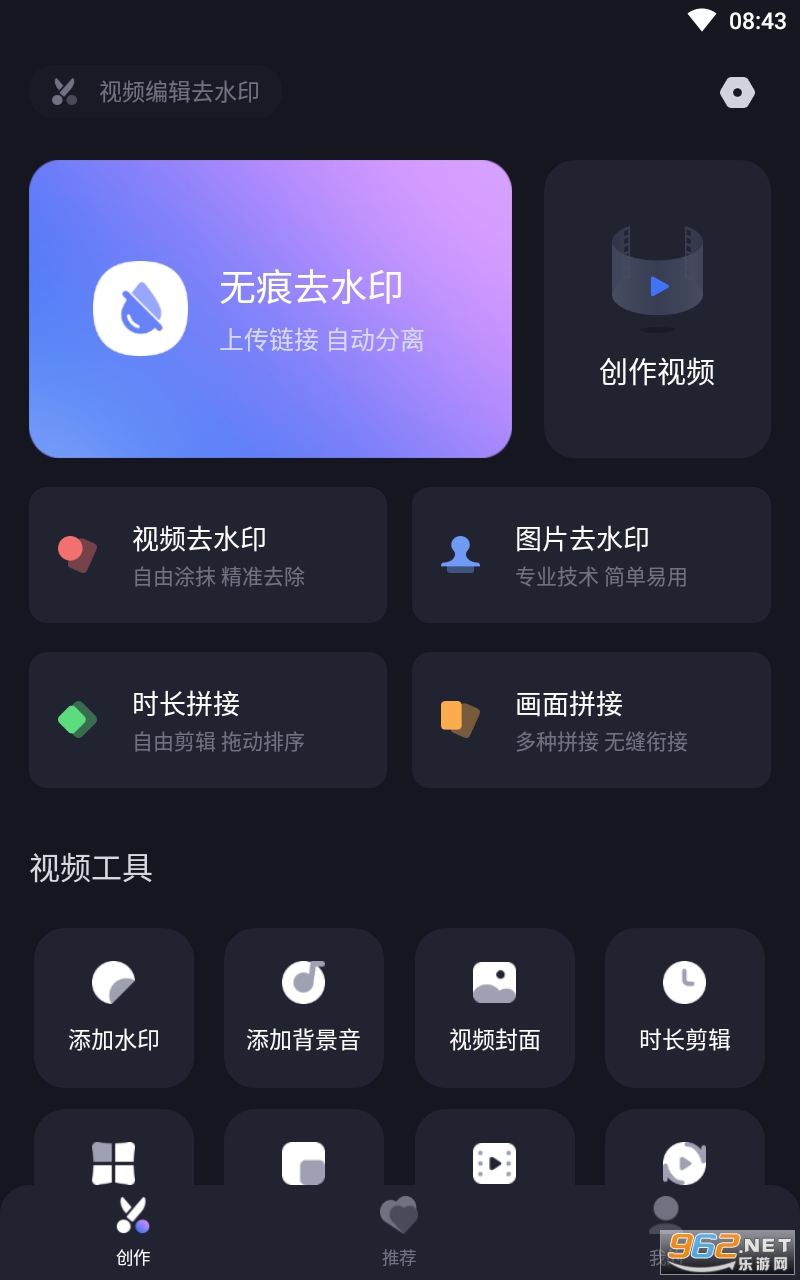Select 图片去水印 option

pyautogui.click(x=591, y=555)
